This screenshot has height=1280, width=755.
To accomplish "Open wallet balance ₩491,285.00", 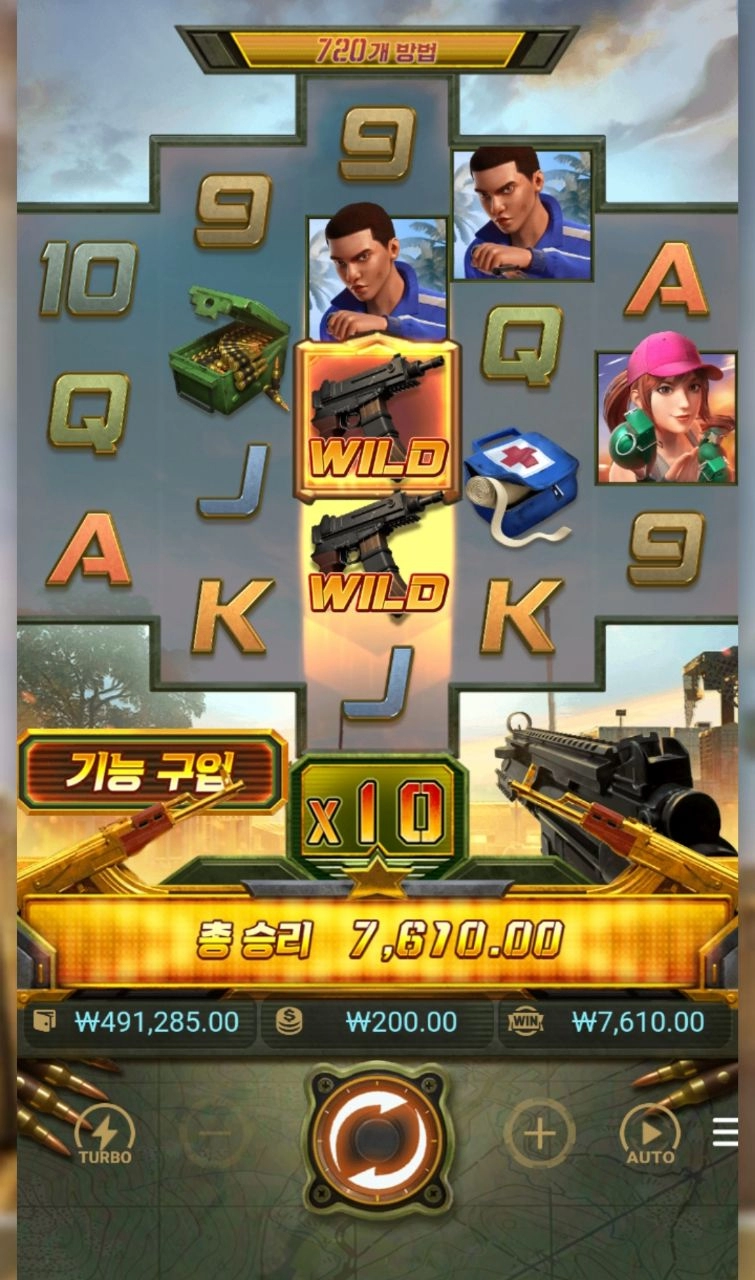I will pyautogui.click(x=140, y=1022).
